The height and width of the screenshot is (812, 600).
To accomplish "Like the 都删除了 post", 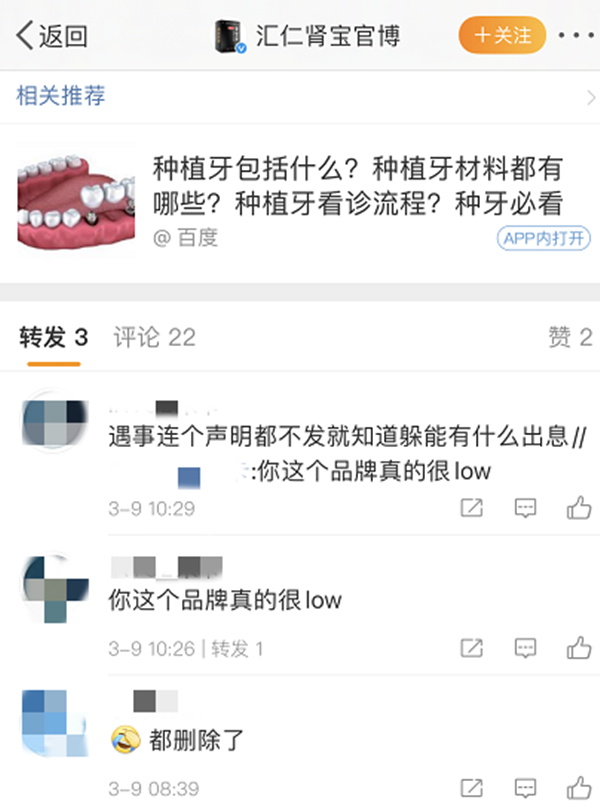I will point(579,789).
